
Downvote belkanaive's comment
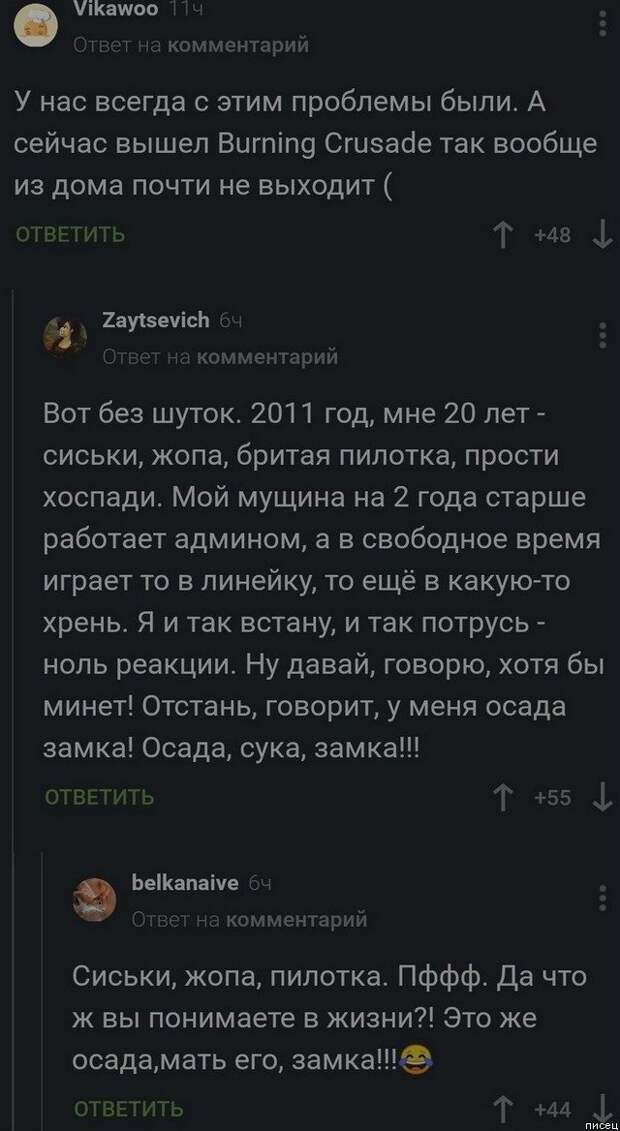pyautogui.click(x=602, y=1105)
